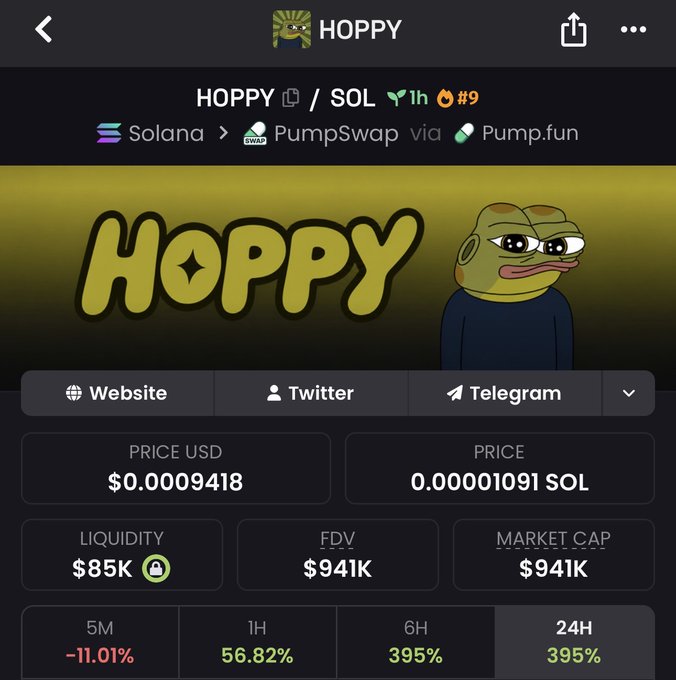Image resolution: width=676 pixels, height=680 pixels.
Task: Open the Twitter link
Action: (x=311, y=393)
